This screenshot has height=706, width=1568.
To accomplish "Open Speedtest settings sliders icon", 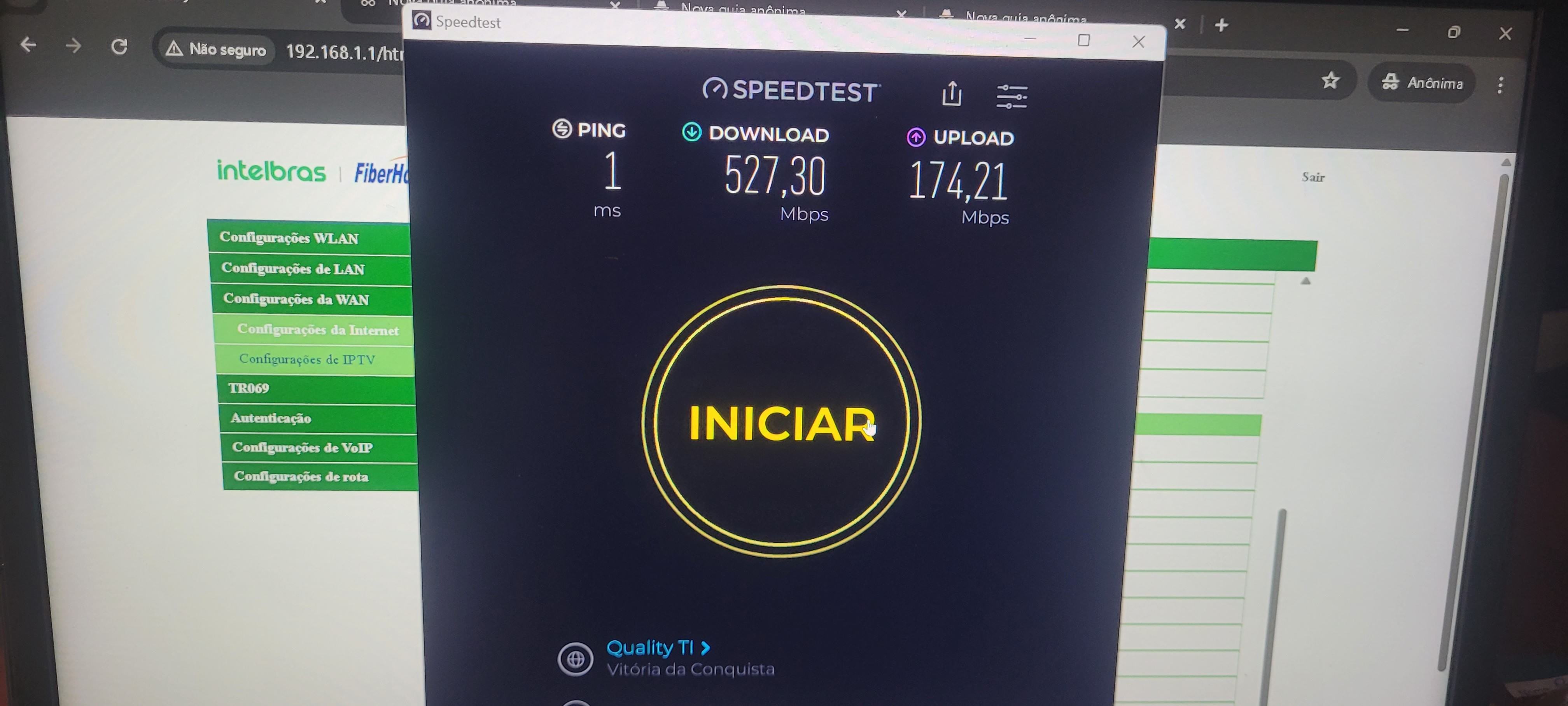I will 1011,96.
